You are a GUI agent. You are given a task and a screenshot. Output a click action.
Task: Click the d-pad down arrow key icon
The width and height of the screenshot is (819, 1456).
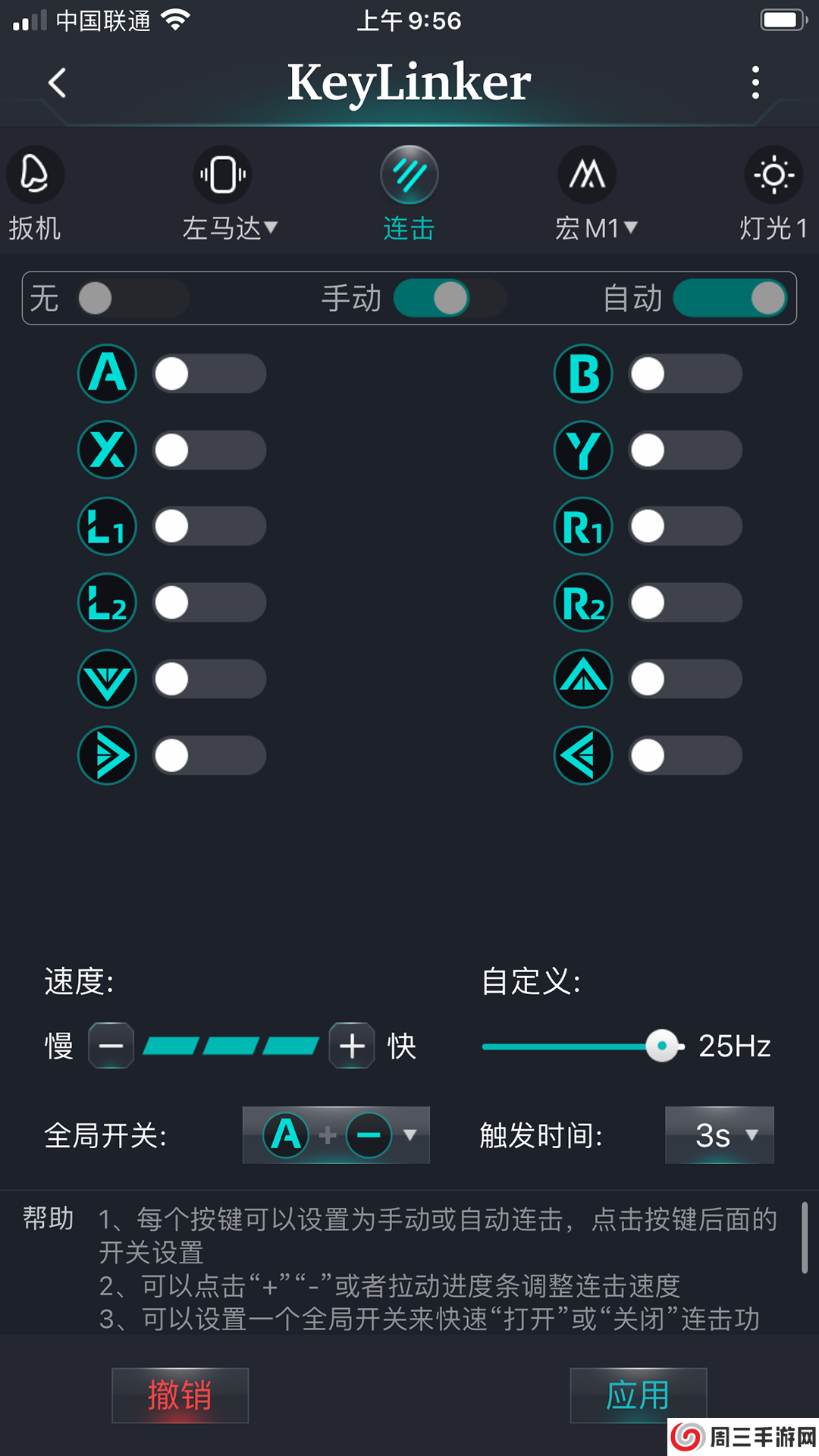pos(107,679)
